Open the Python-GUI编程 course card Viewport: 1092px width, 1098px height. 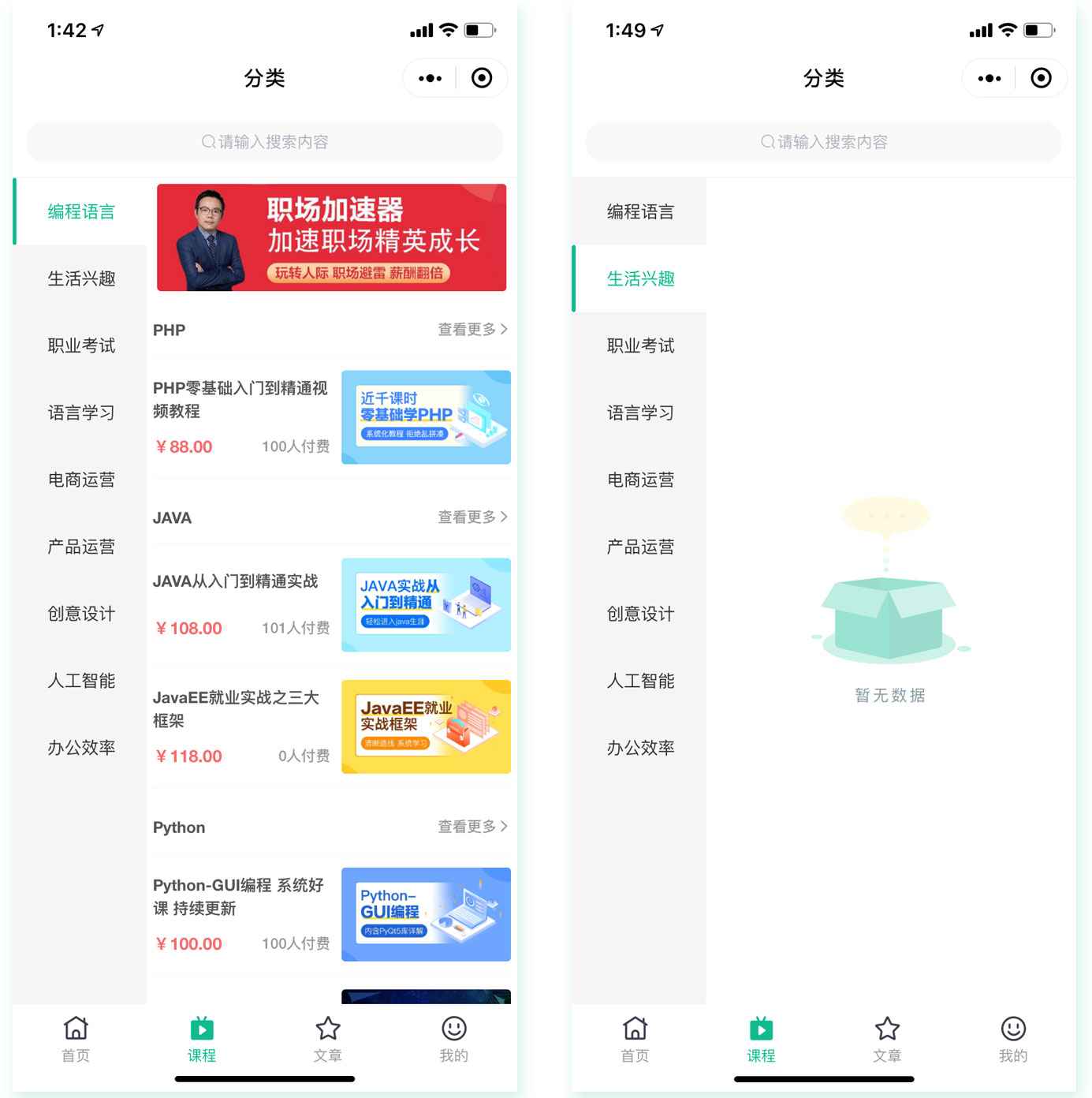point(331,914)
